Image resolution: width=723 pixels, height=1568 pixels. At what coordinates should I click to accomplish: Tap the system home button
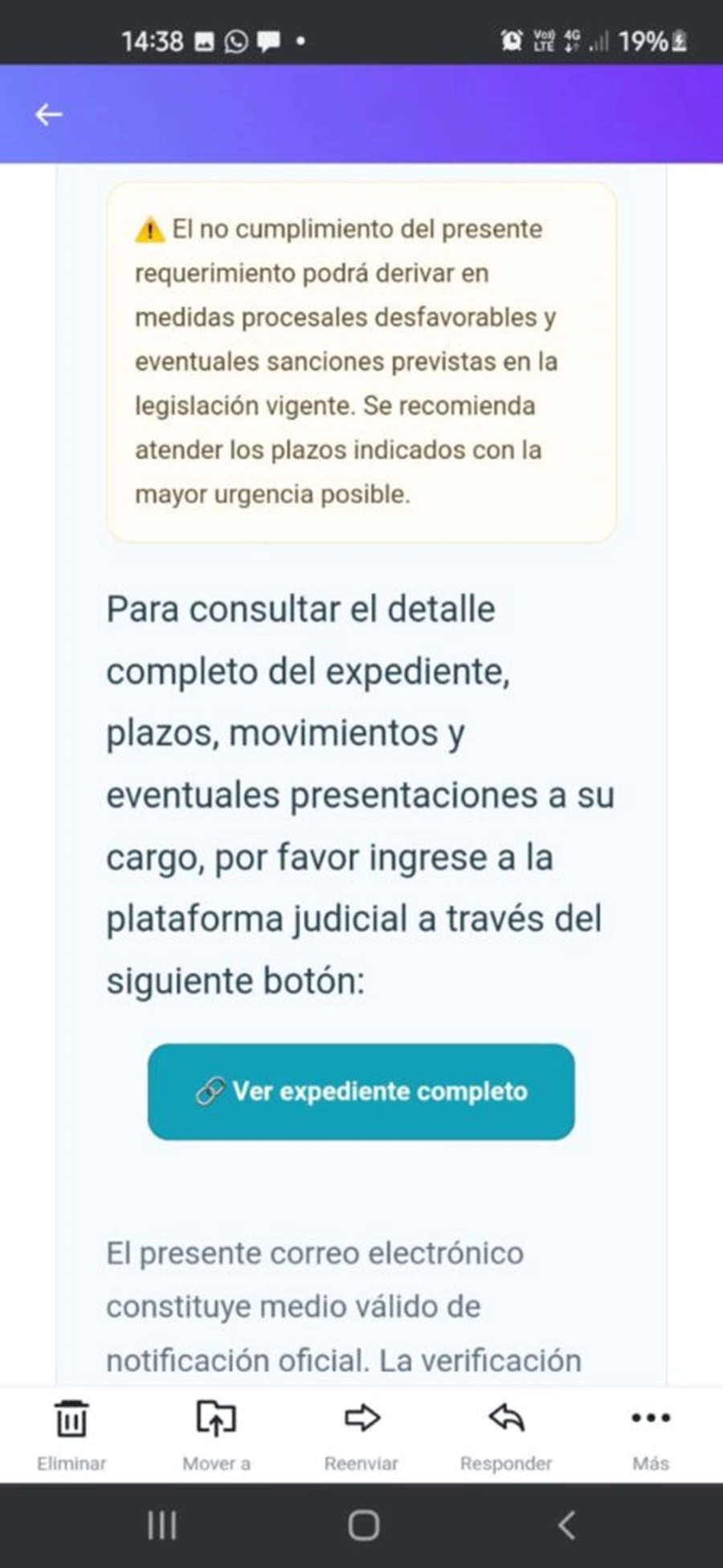point(363,1525)
